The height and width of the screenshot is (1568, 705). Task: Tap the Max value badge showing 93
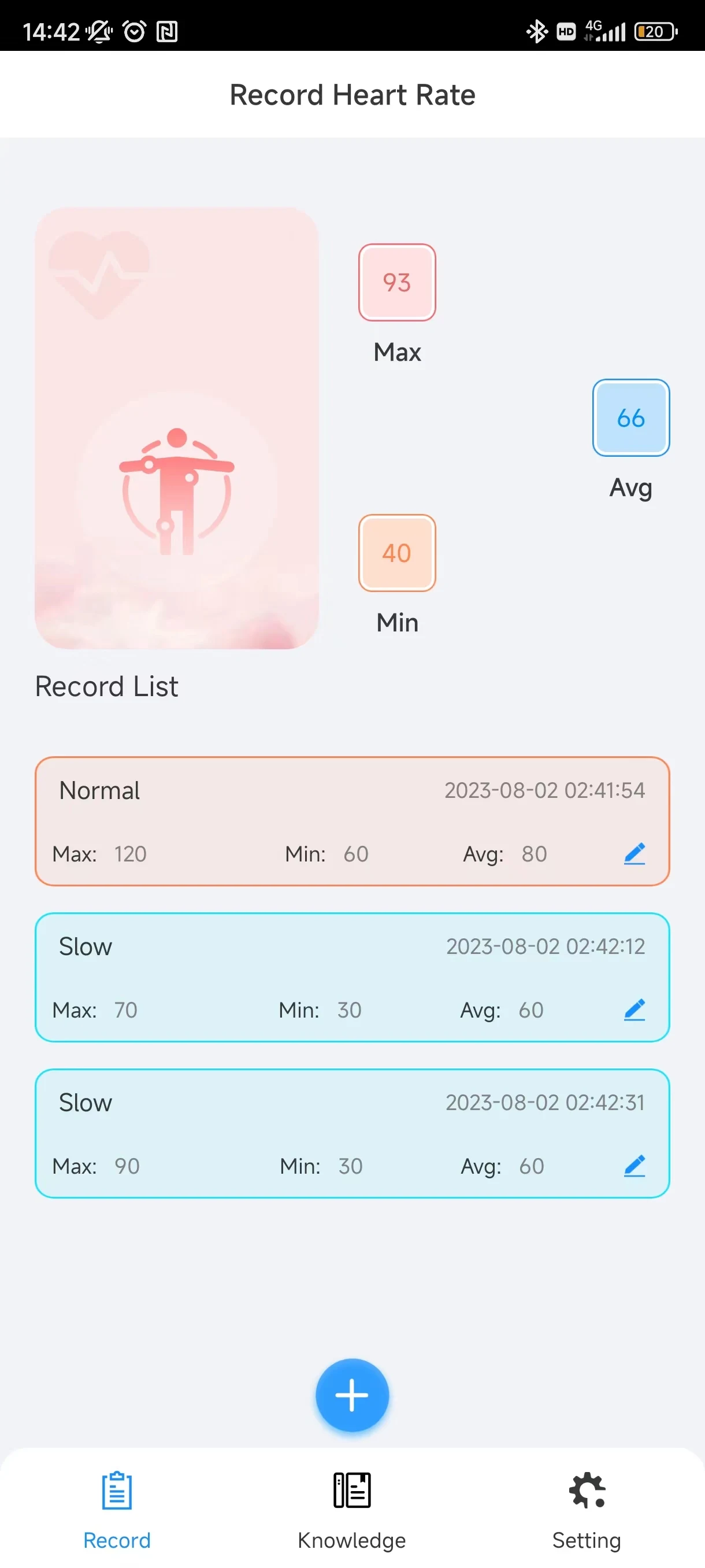396,282
